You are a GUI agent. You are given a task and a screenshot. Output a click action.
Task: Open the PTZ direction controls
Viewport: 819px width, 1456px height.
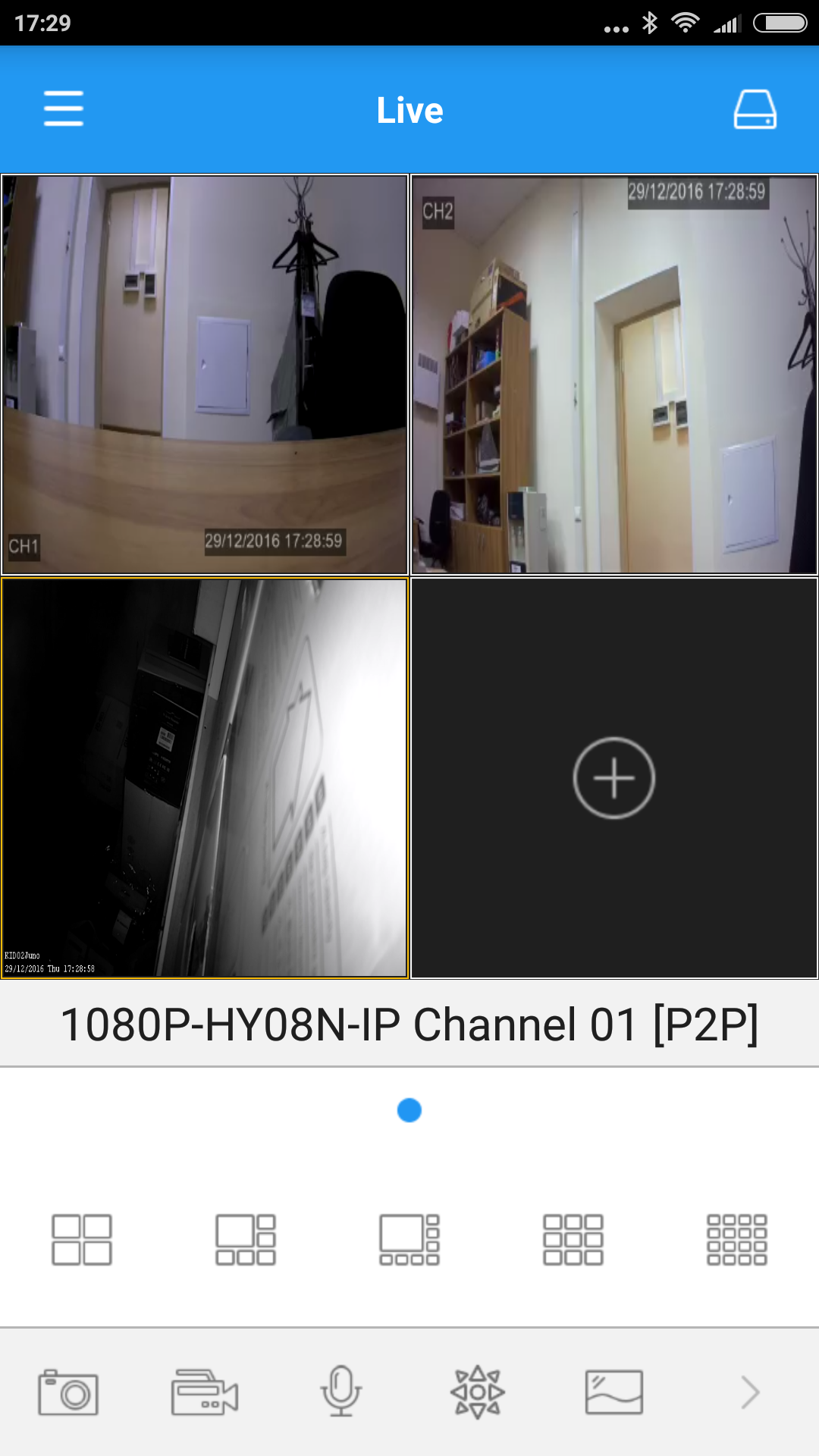pyautogui.click(x=478, y=1392)
